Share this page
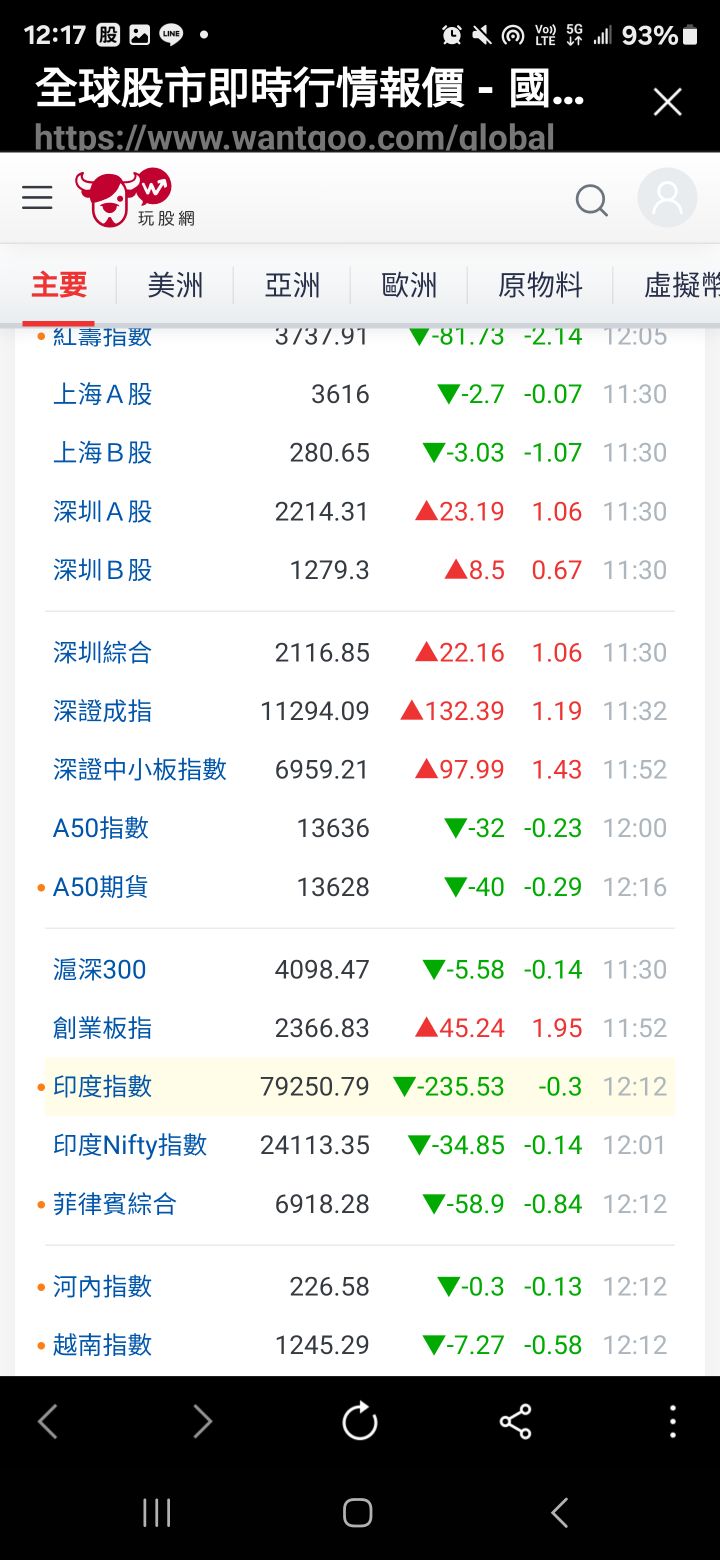The image size is (720, 1560). tap(515, 1421)
